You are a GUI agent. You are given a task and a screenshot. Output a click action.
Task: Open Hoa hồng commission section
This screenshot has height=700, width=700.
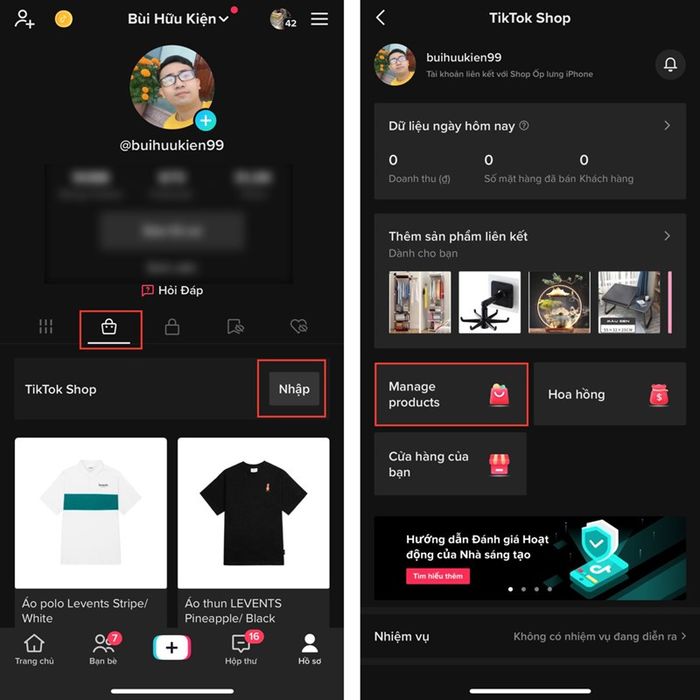point(609,395)
